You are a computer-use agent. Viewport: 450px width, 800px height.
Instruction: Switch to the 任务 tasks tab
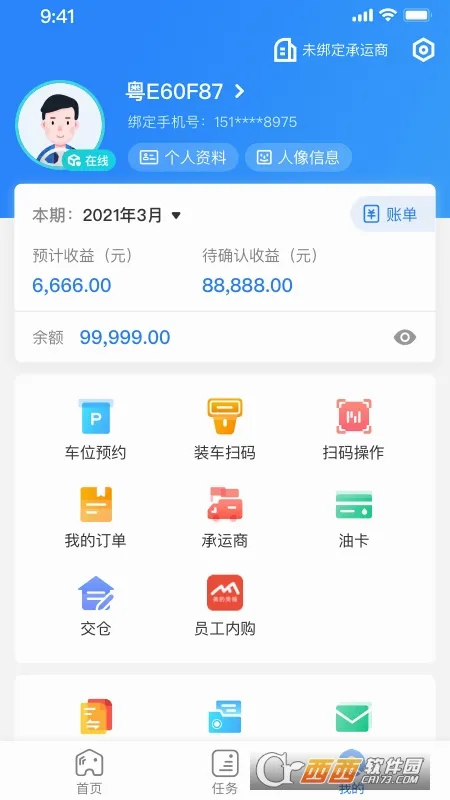coord(225,772)
